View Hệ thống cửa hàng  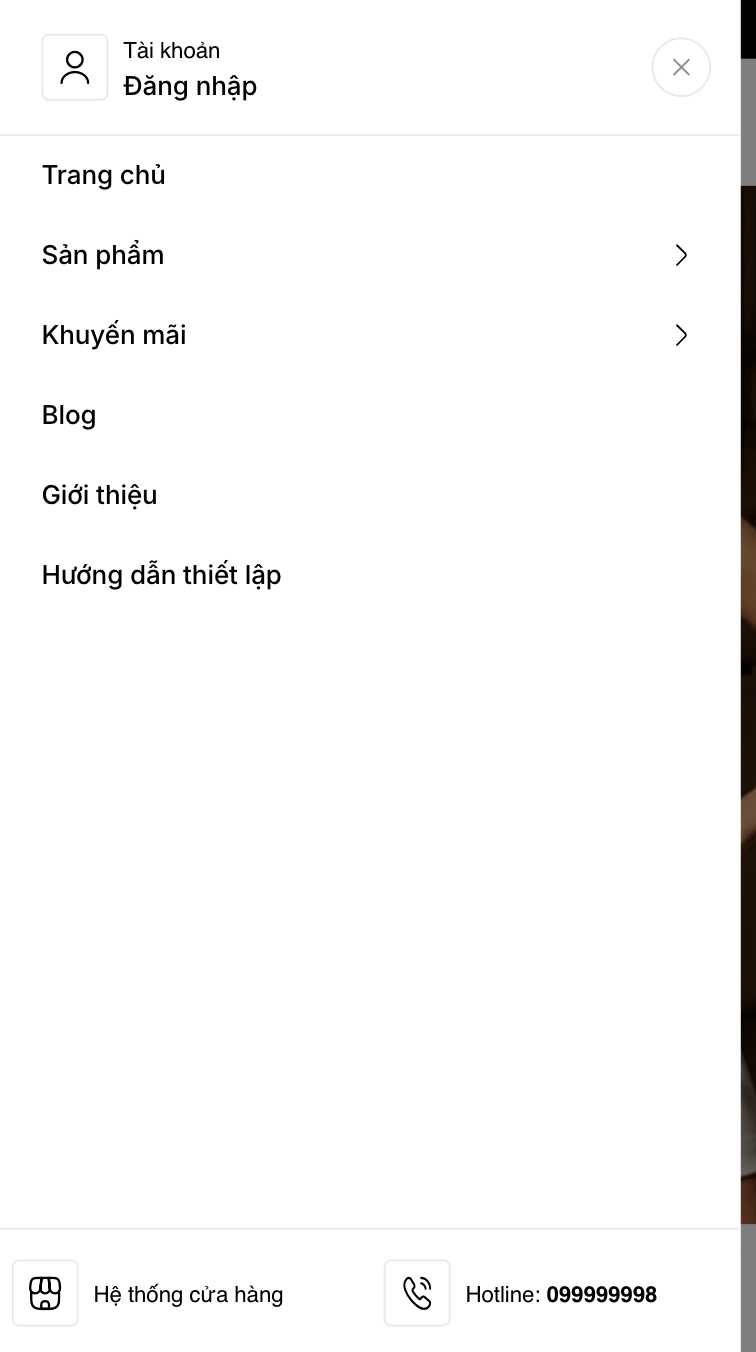[188, 1294]
